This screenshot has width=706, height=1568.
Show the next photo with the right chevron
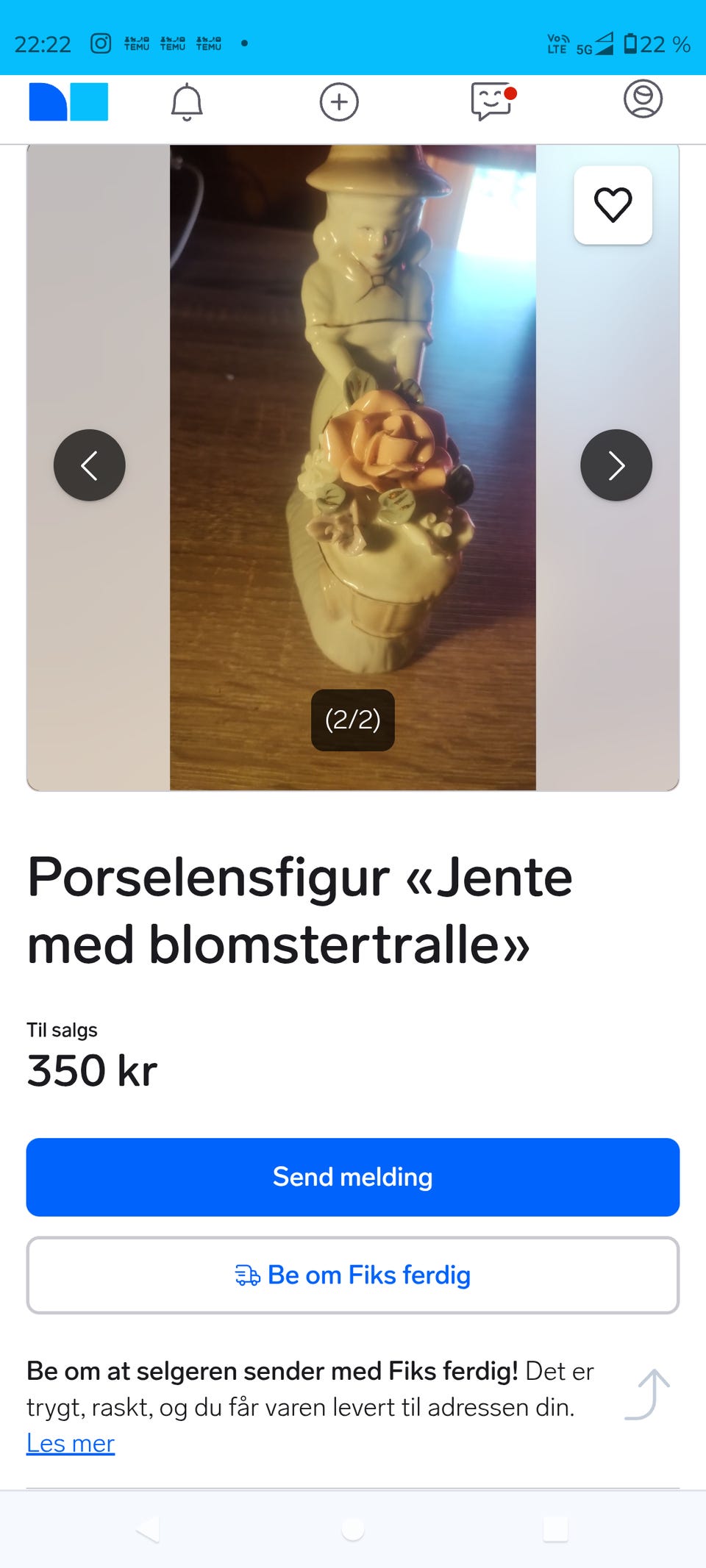coord(616,465)
